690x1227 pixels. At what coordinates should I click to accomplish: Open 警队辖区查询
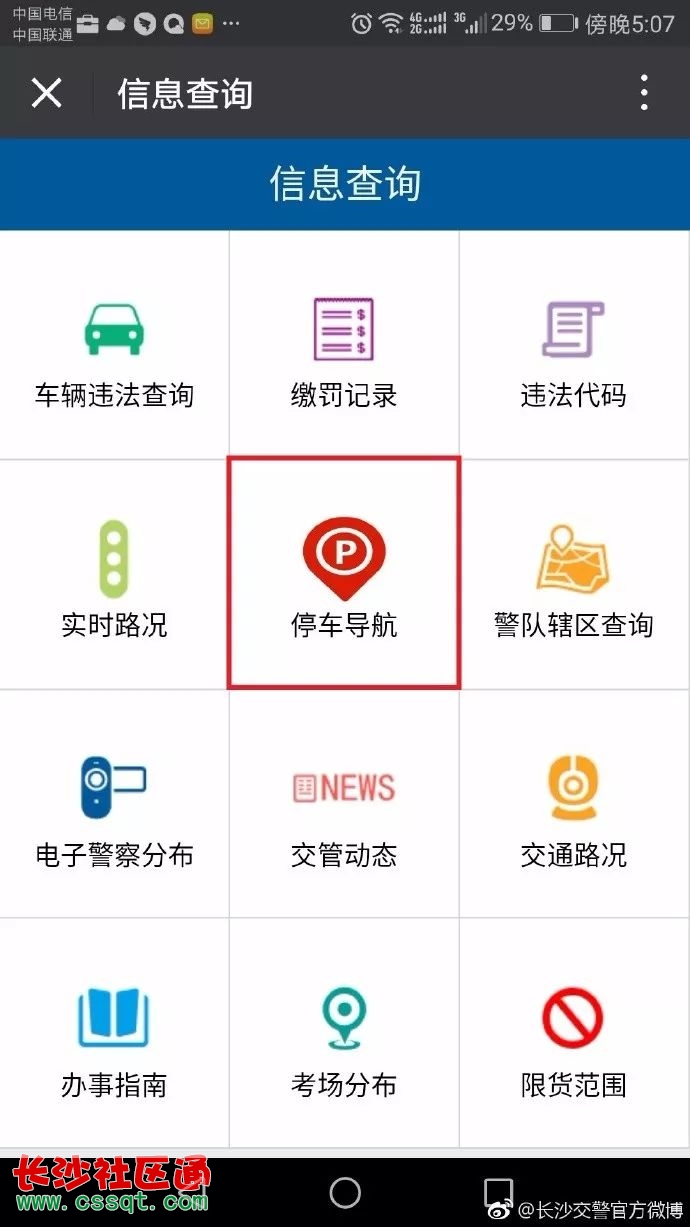tap(574, 575)
